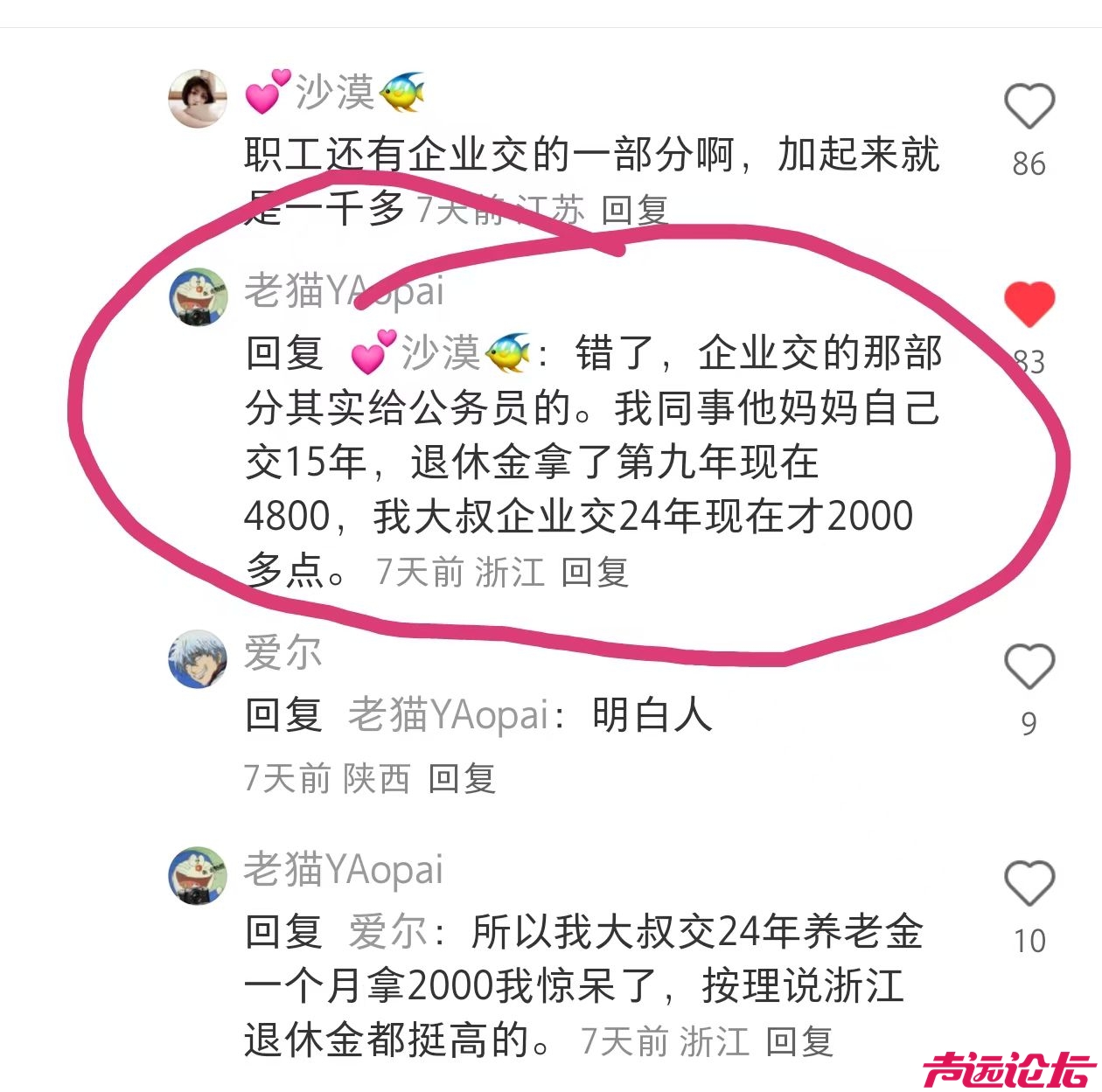Open the mentioned user 老猫YAopai in 爱尔's reply

pos(448,715)
